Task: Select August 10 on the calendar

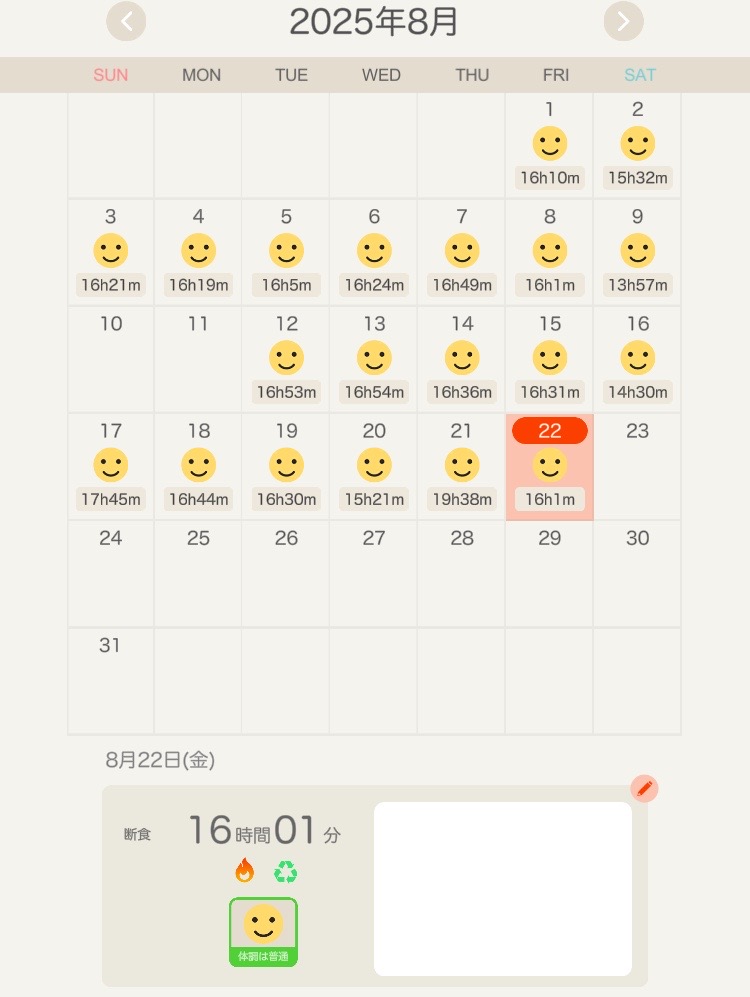Action: click(111, 360)
